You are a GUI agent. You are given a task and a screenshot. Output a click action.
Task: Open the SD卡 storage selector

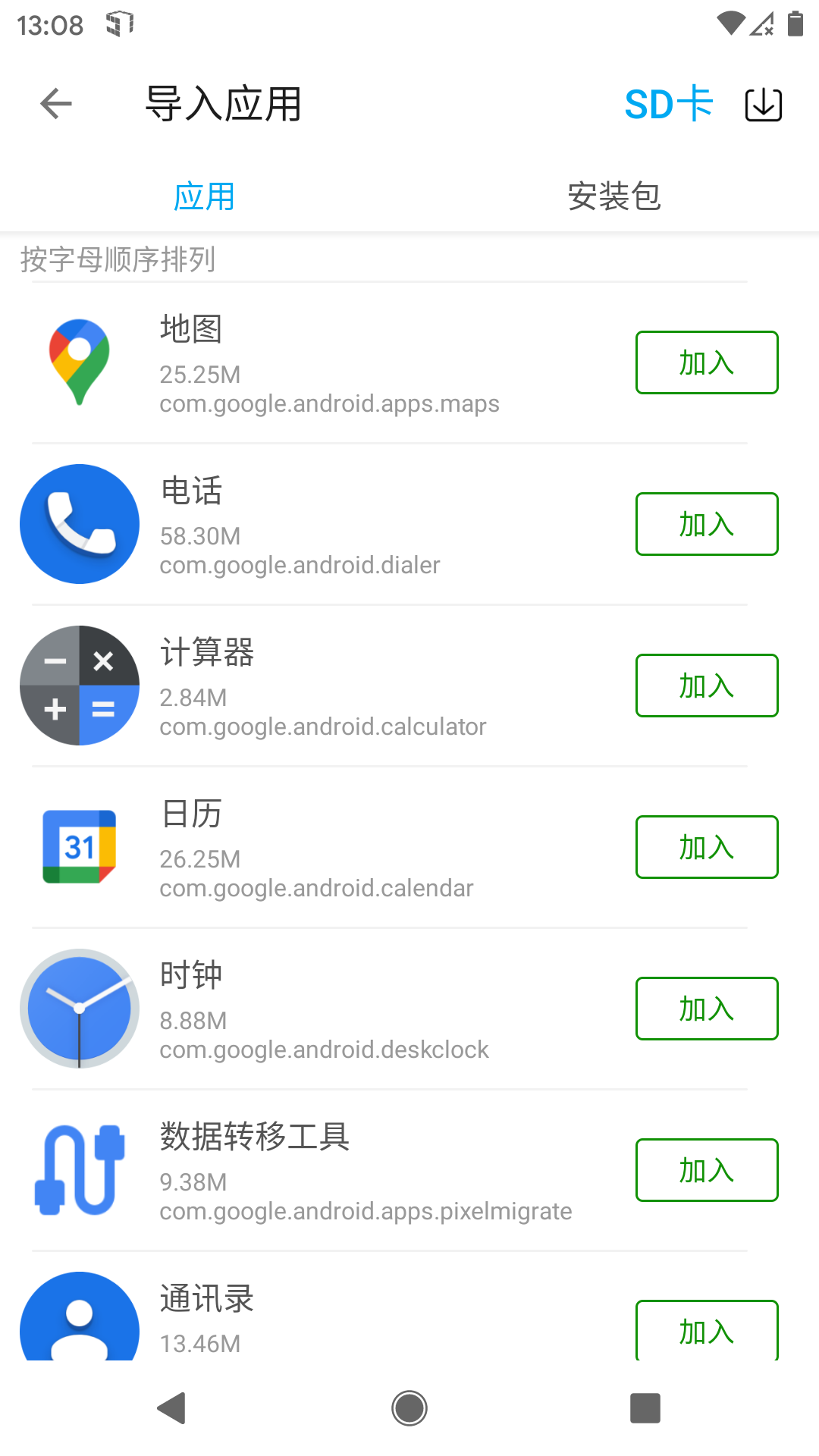pyautogui.click(x=669, y=104)
